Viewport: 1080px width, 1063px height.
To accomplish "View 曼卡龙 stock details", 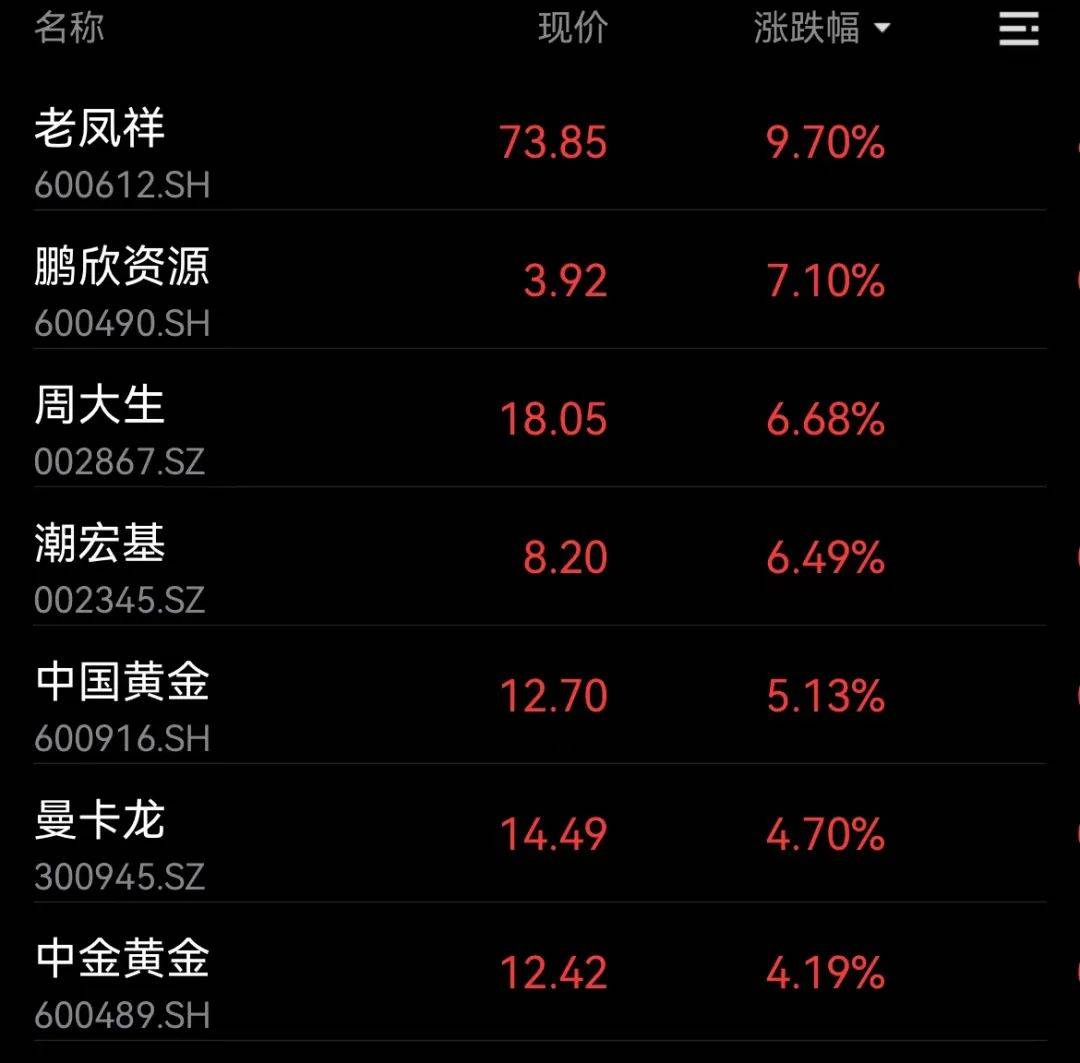I will point(100,822).
